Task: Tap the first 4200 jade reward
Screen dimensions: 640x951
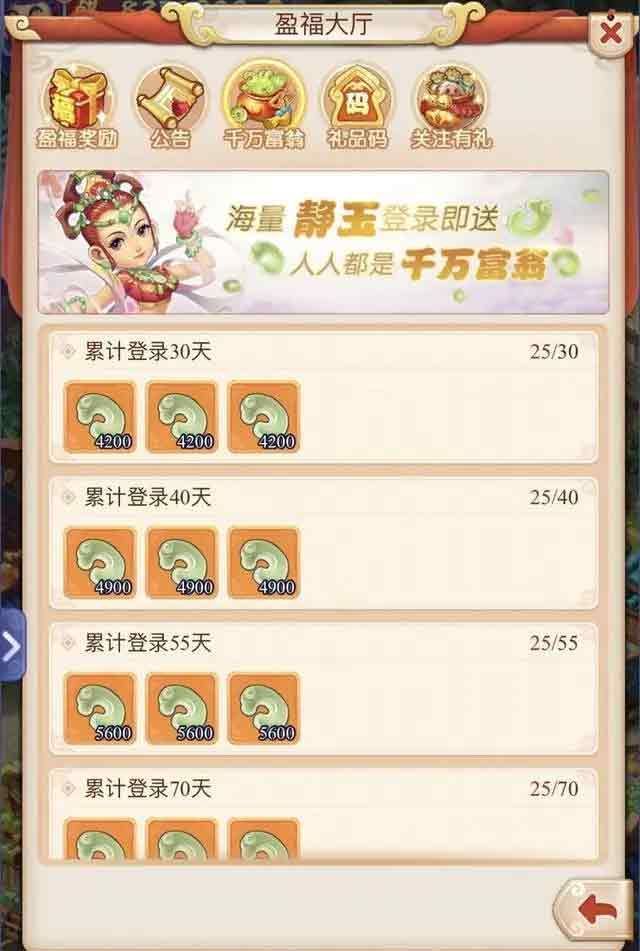Action: [99, 416]
